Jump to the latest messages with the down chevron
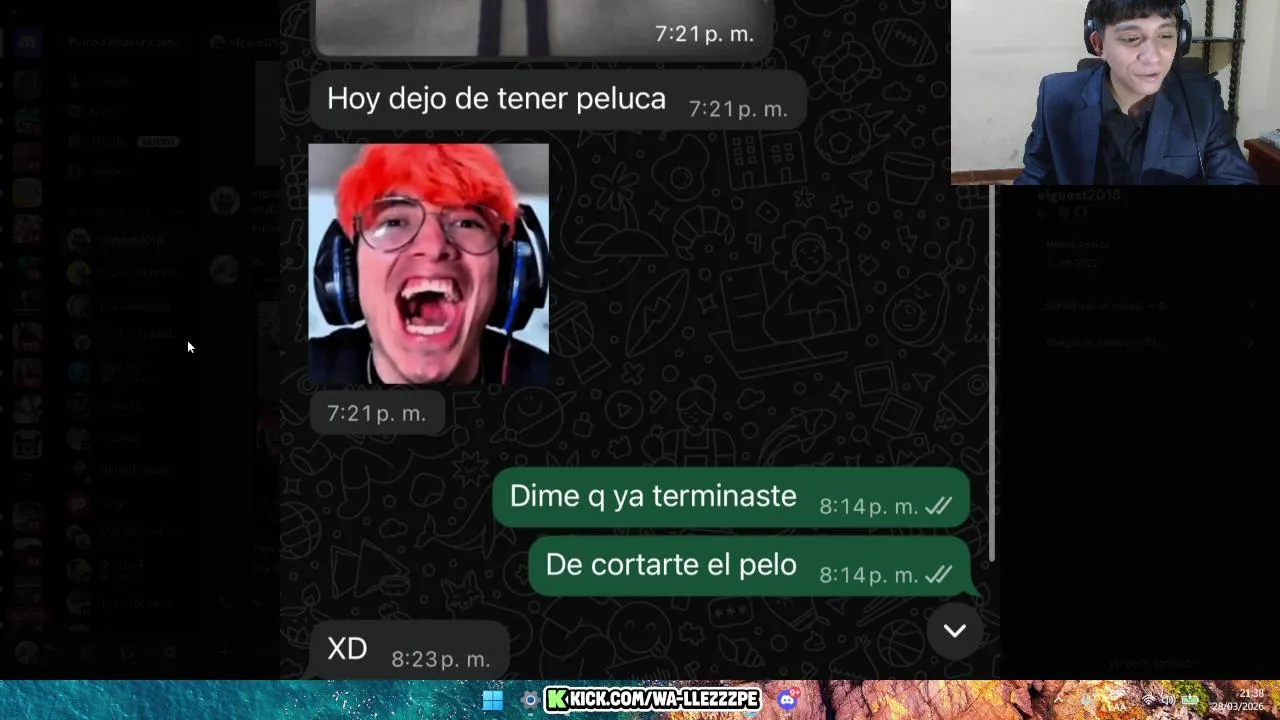This screenshot has width=1280, height=720. click(x=954, y=631)
